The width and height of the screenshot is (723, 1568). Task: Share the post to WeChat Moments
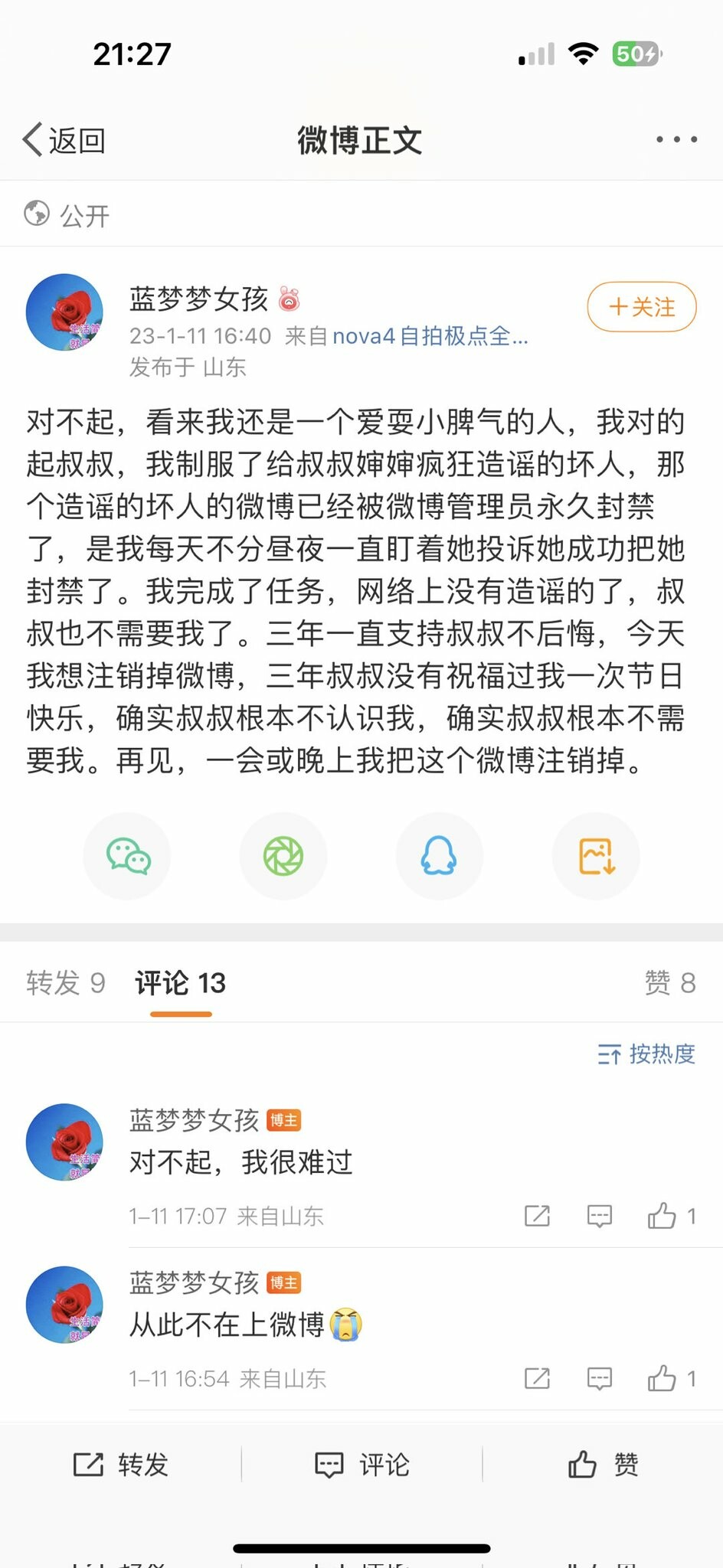coord(283,856)
